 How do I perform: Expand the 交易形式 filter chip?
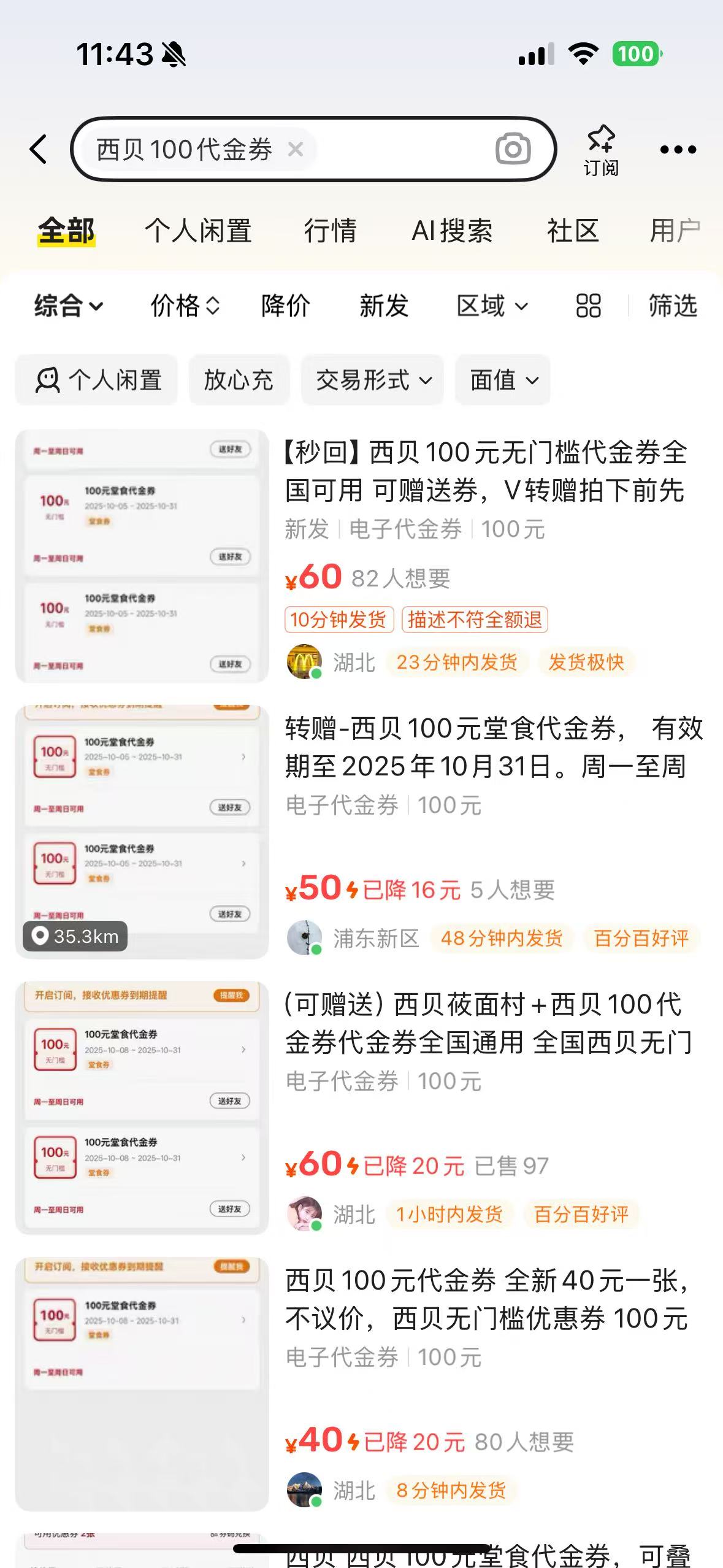[372, 380]
